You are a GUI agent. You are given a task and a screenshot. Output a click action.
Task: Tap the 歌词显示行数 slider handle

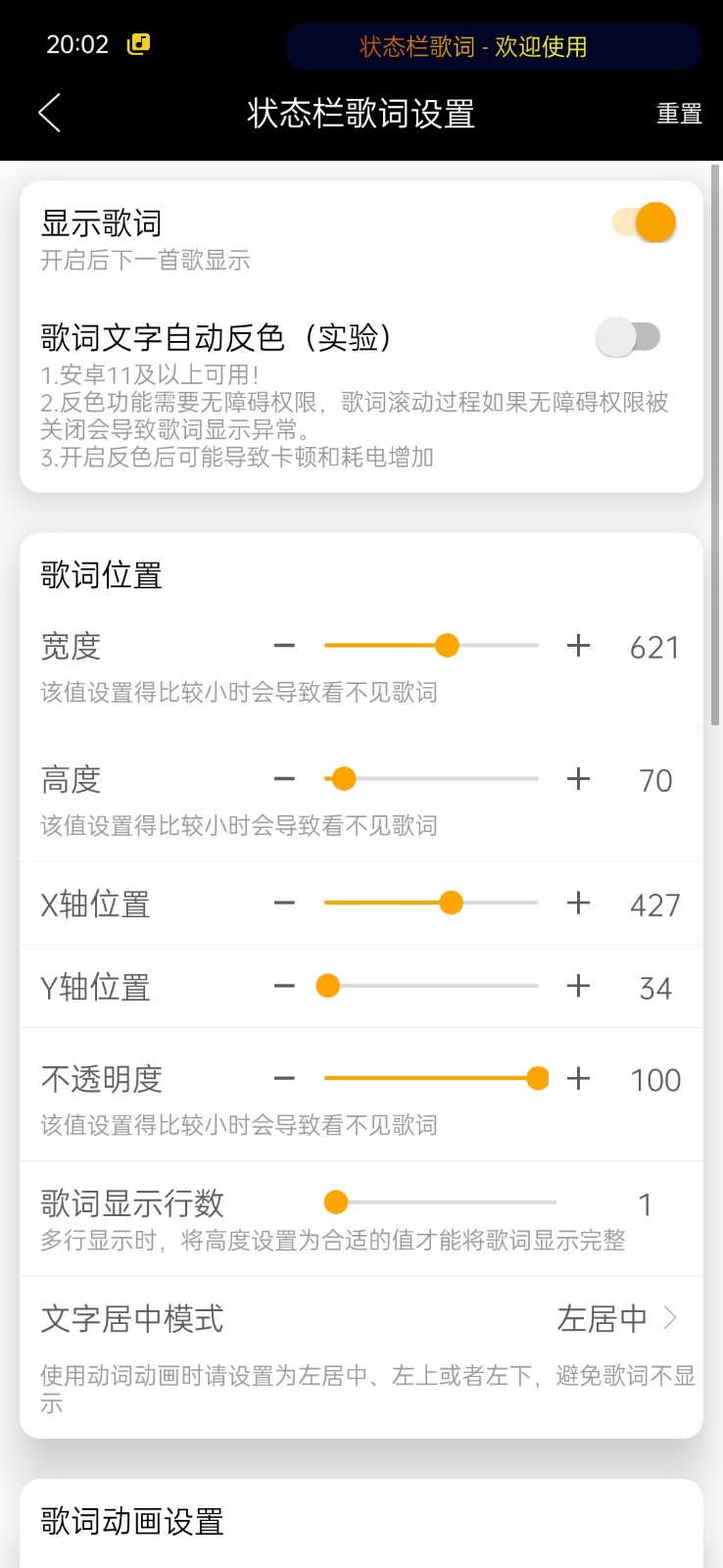pyautogui.click(x=335, y=1201)
